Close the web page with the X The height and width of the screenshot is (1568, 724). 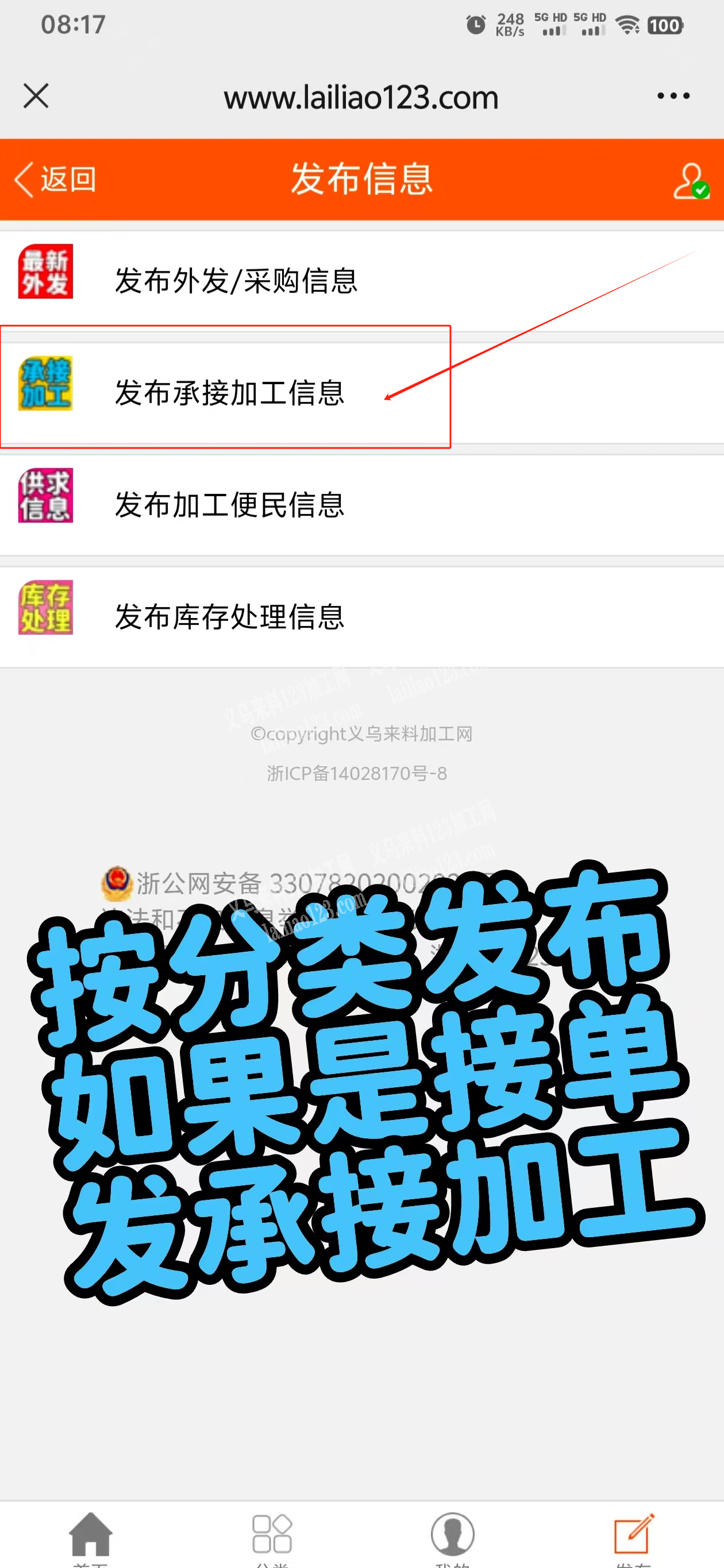36,96
